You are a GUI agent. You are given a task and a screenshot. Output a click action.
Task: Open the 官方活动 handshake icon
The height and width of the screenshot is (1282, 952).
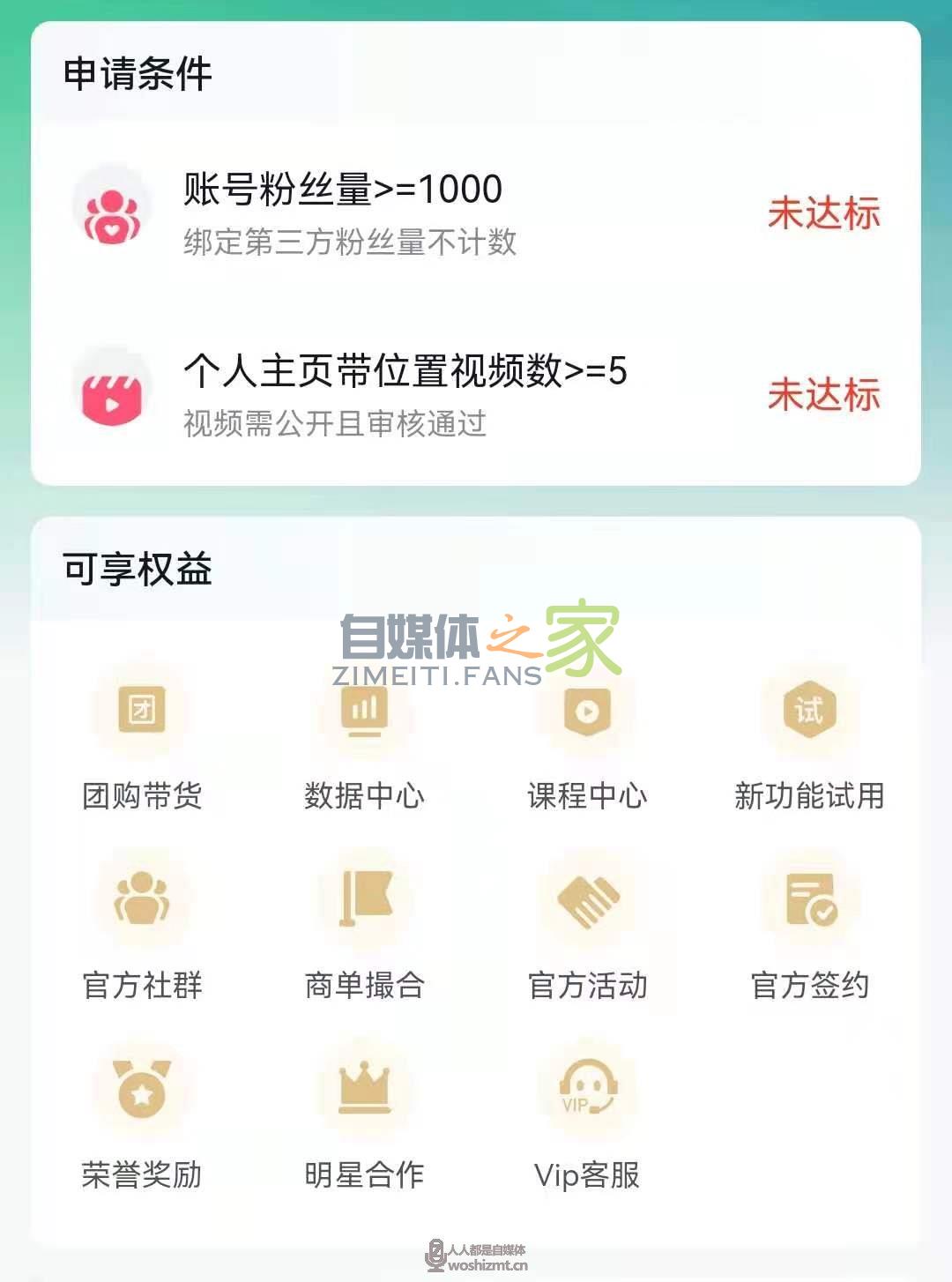tap(586, 899)
